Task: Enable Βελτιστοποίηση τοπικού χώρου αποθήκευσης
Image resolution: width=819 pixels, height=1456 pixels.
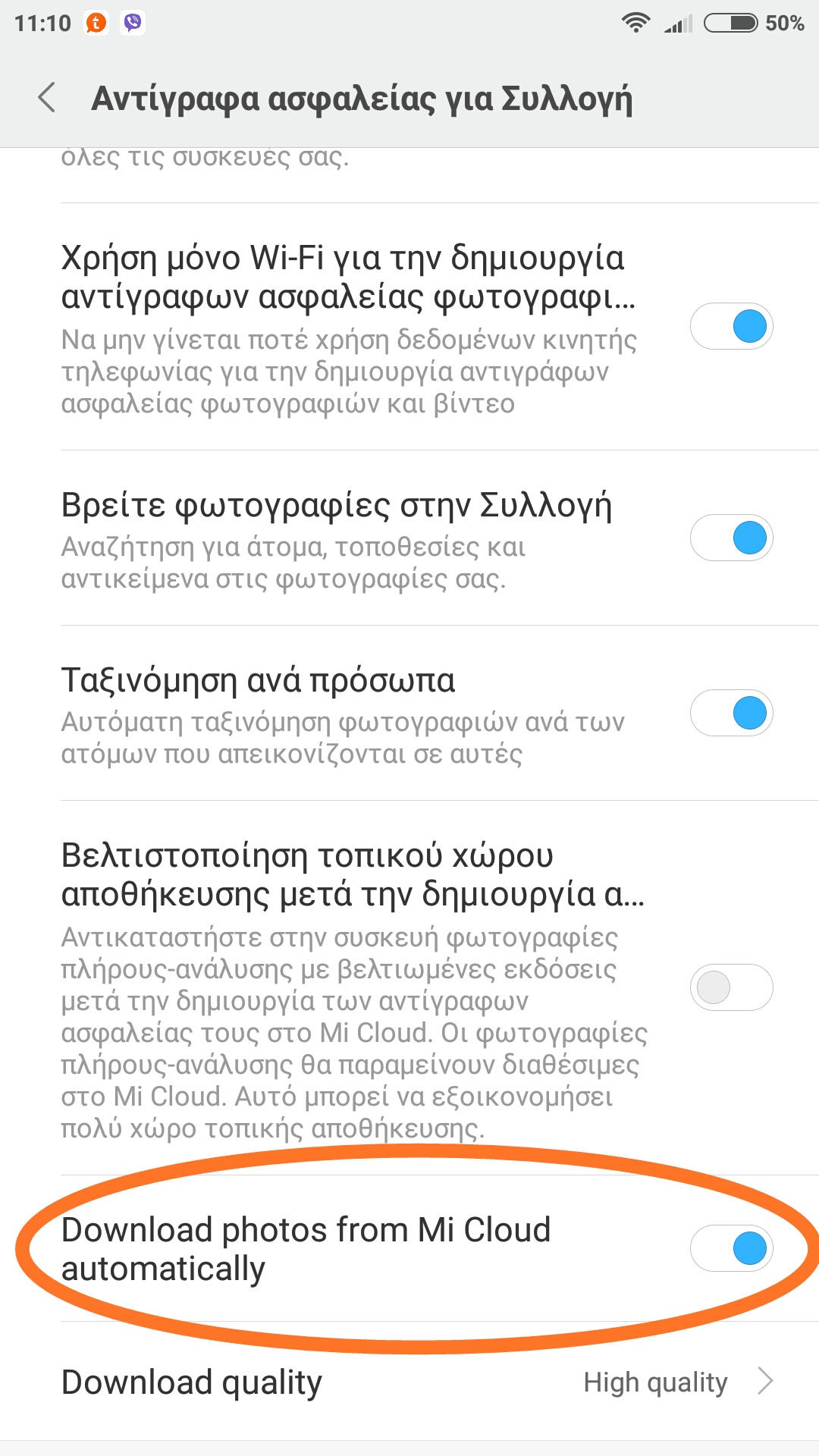Action: [731, 987]
